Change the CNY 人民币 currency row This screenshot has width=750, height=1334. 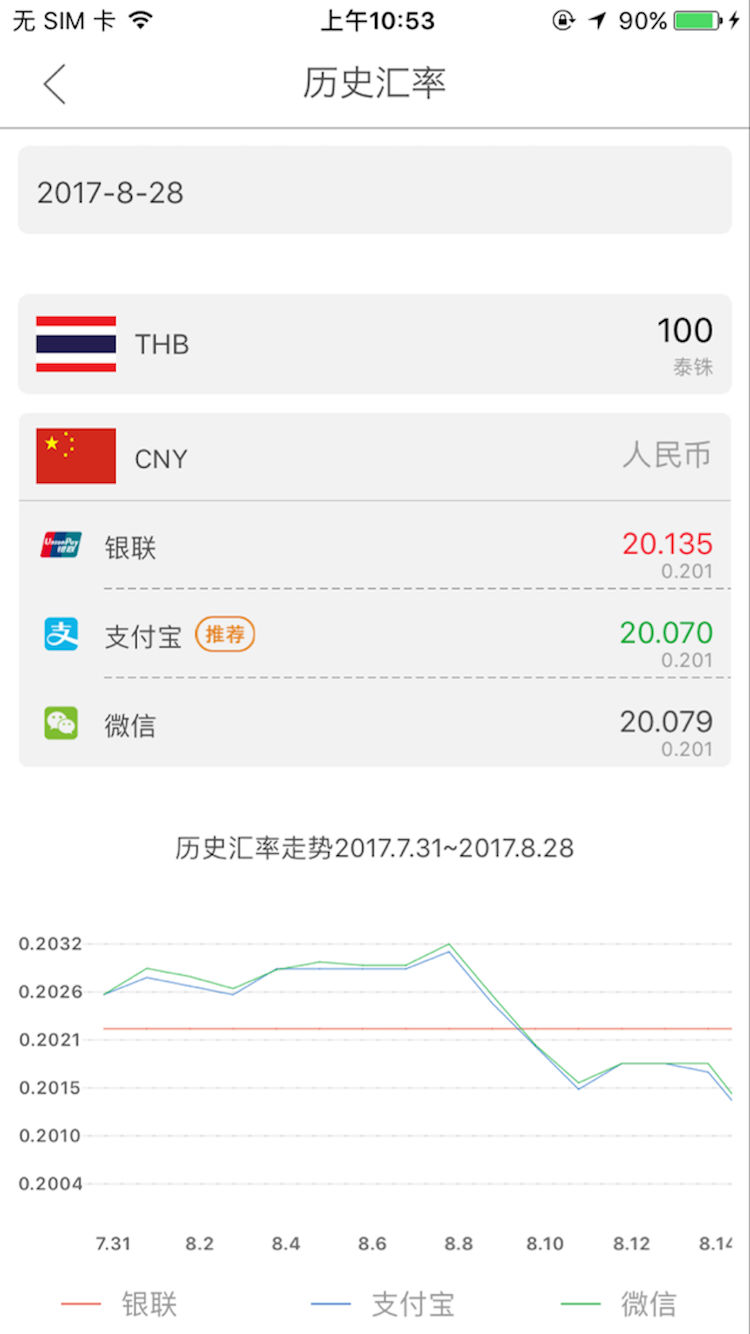point(375,457)
